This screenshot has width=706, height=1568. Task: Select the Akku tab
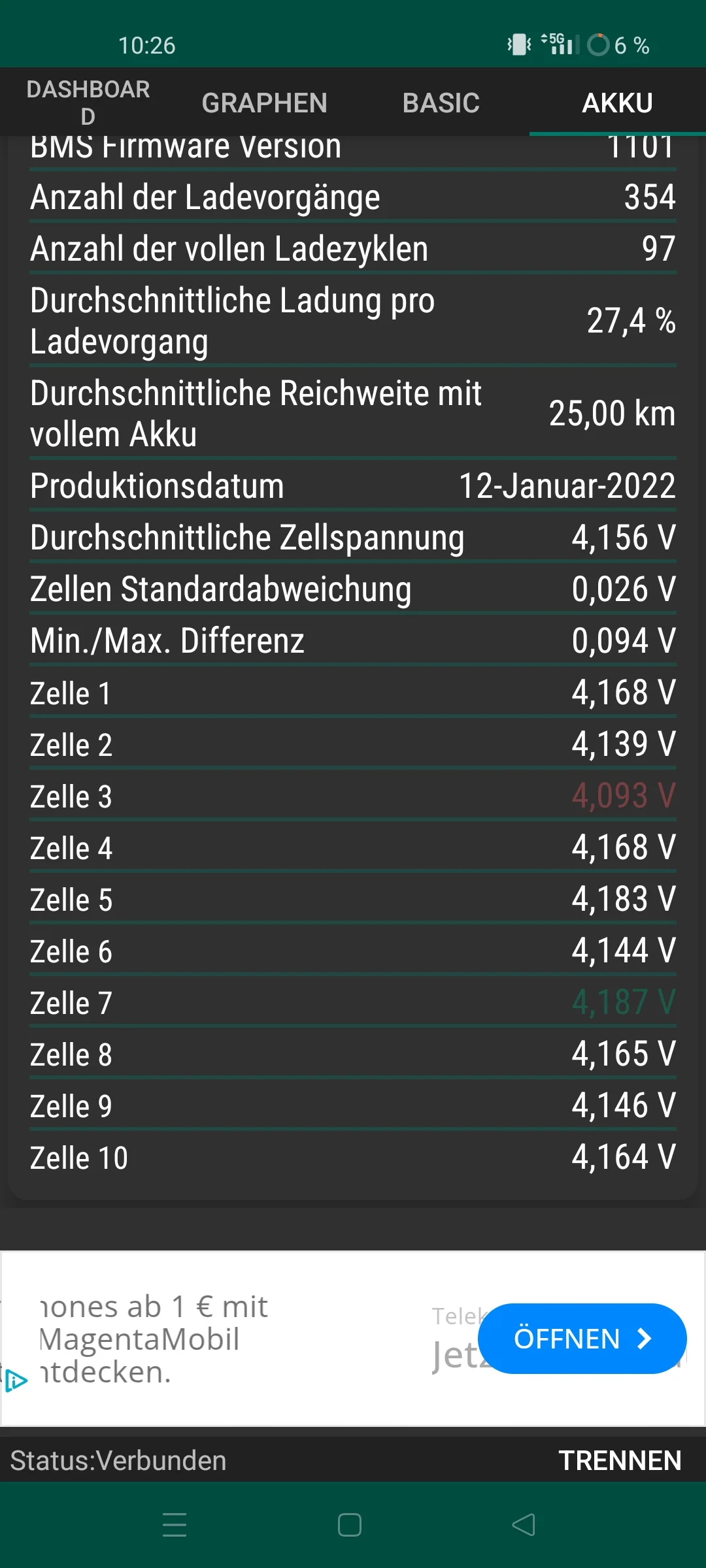617,103
